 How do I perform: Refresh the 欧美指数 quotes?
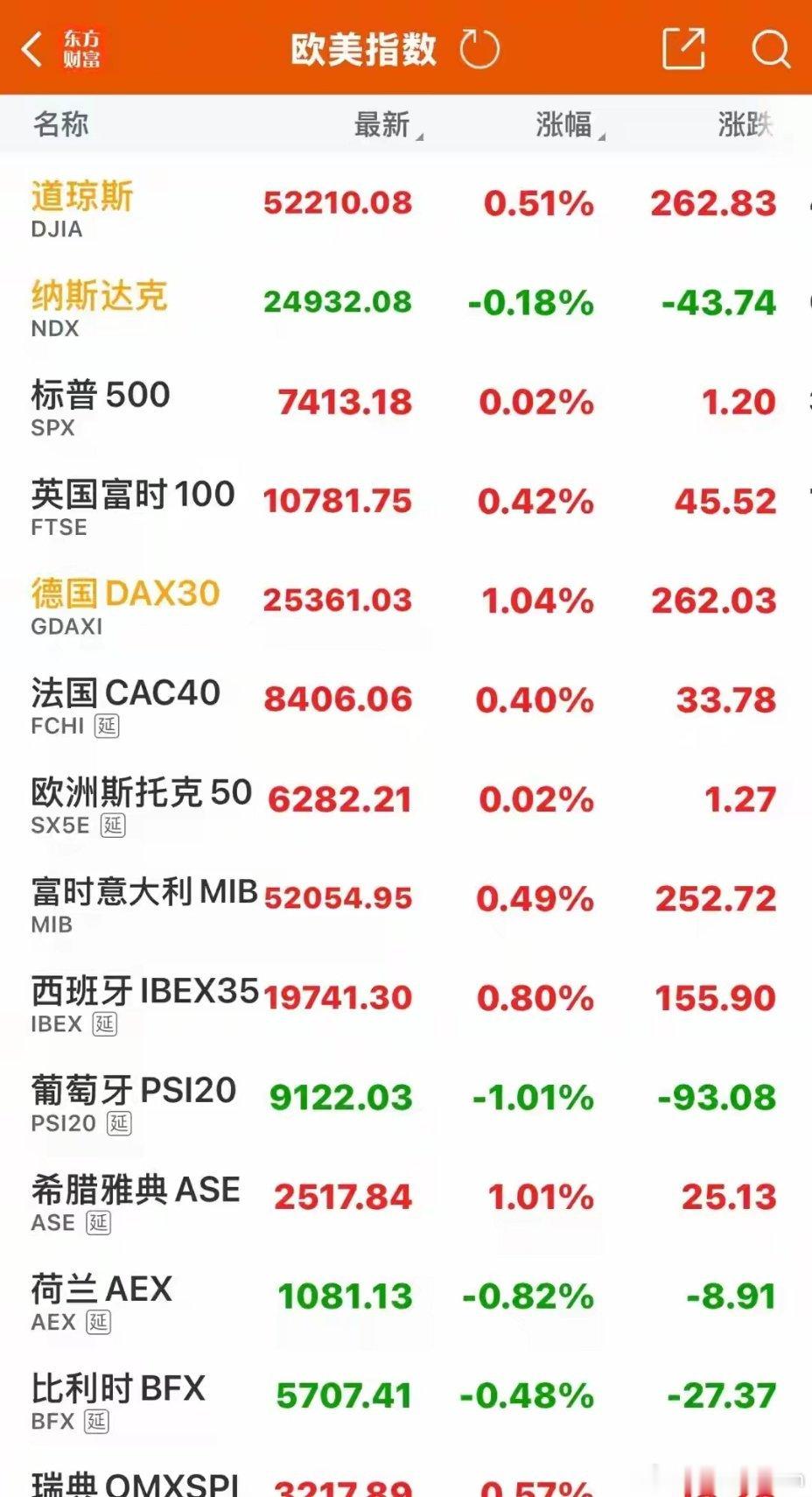tap(479, 49)
